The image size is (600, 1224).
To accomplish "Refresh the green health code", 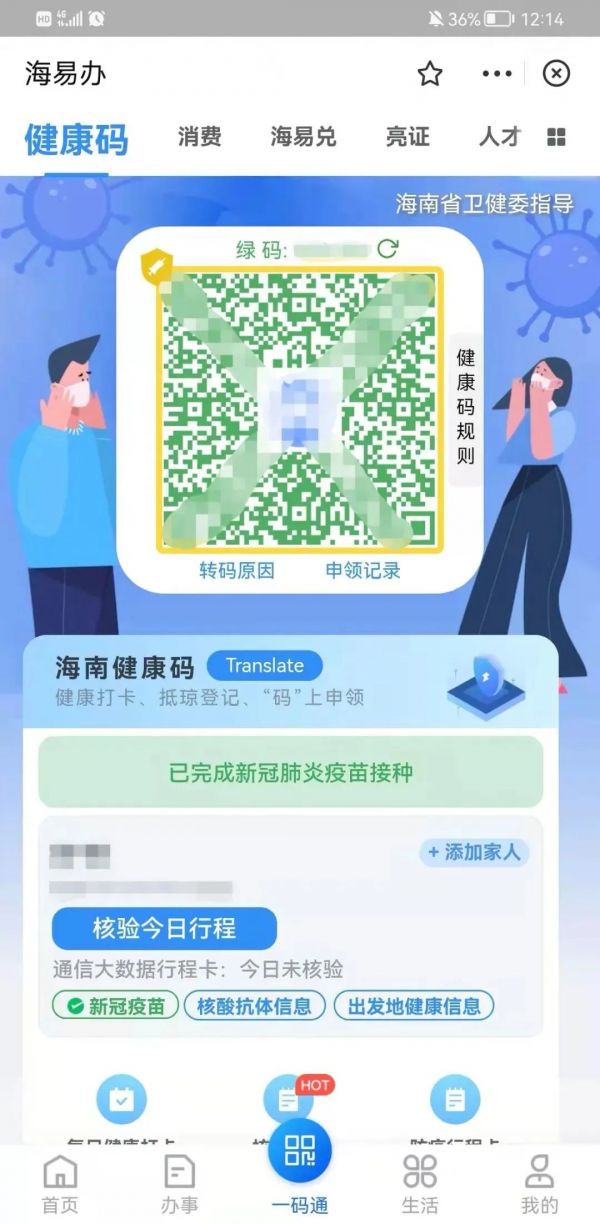I will 388,249.
